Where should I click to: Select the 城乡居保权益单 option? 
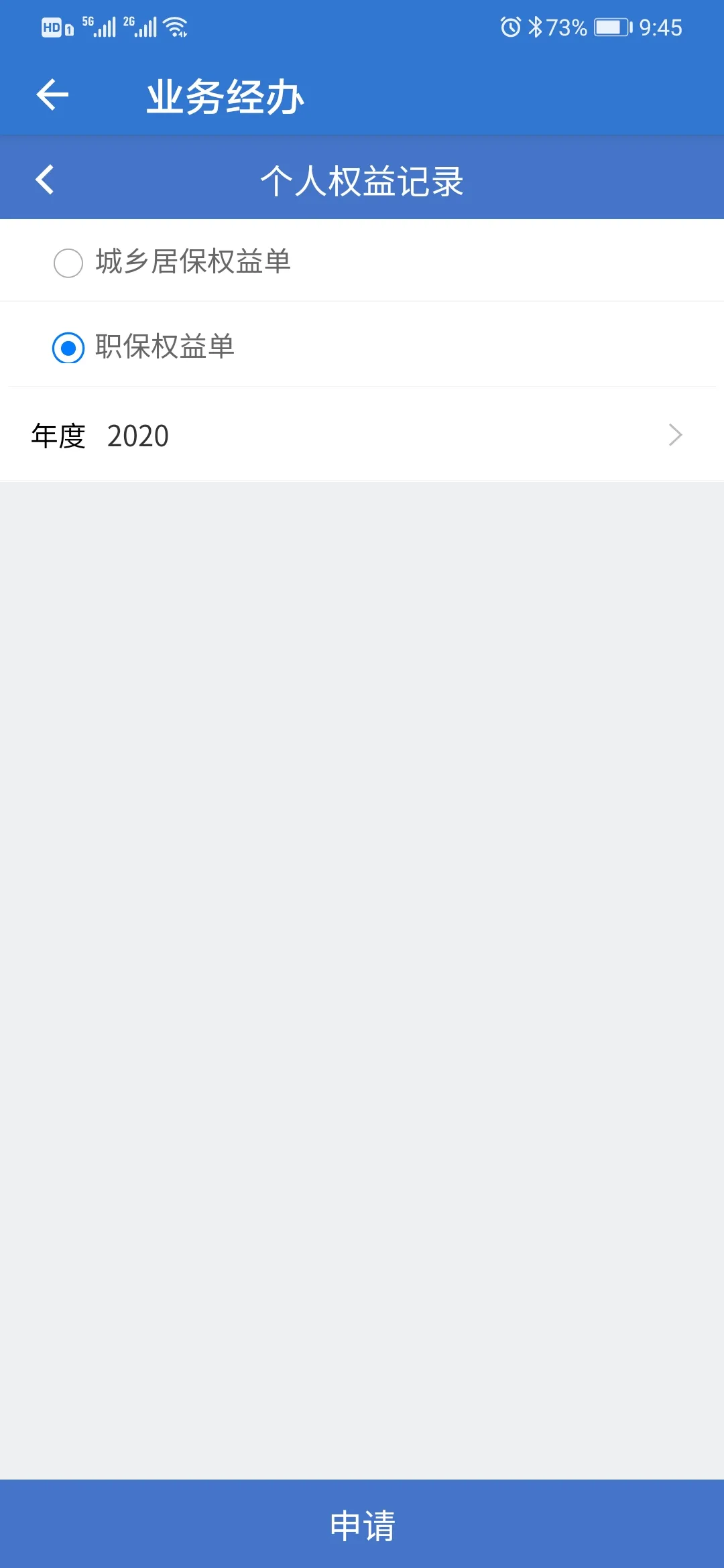click(68, 263)
